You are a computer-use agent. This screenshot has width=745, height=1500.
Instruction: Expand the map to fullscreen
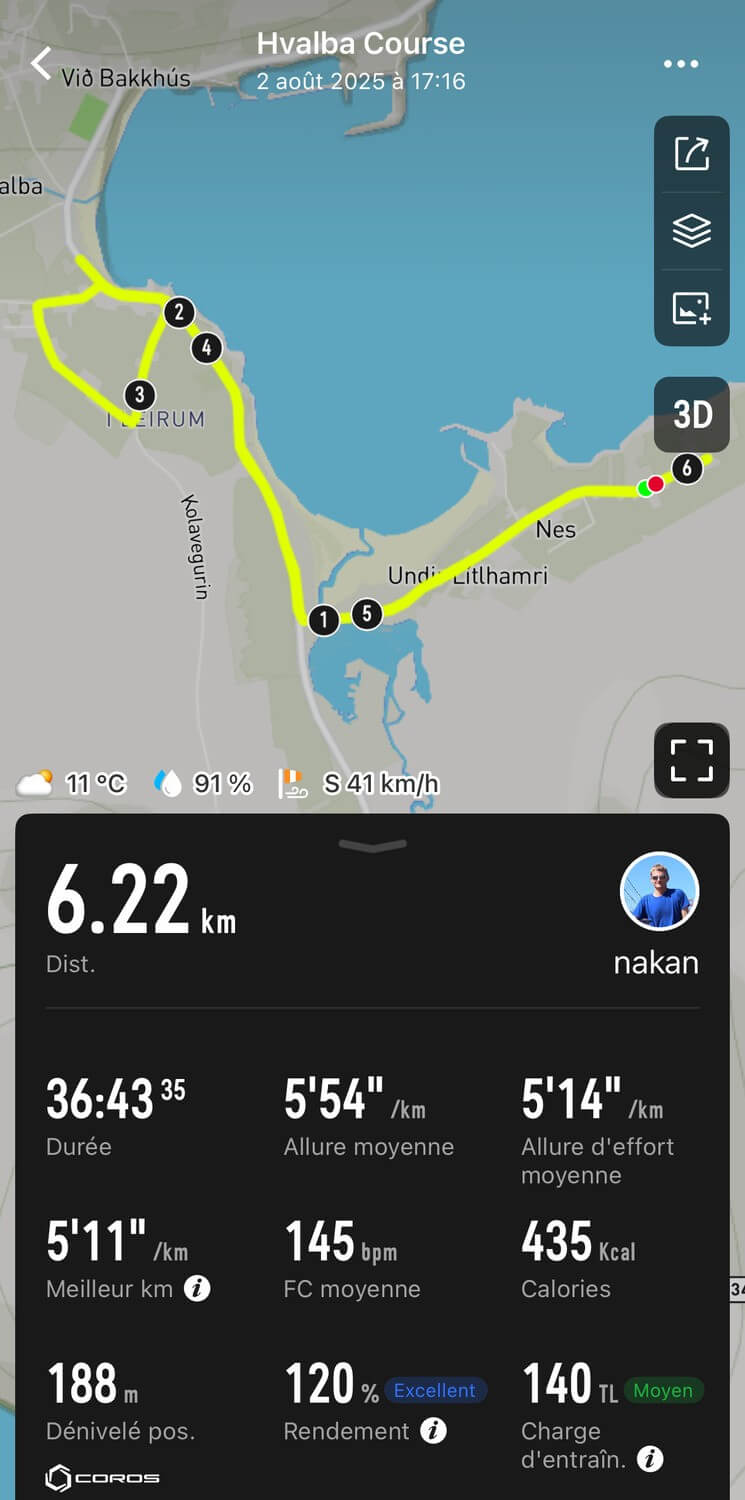point(692,760)
